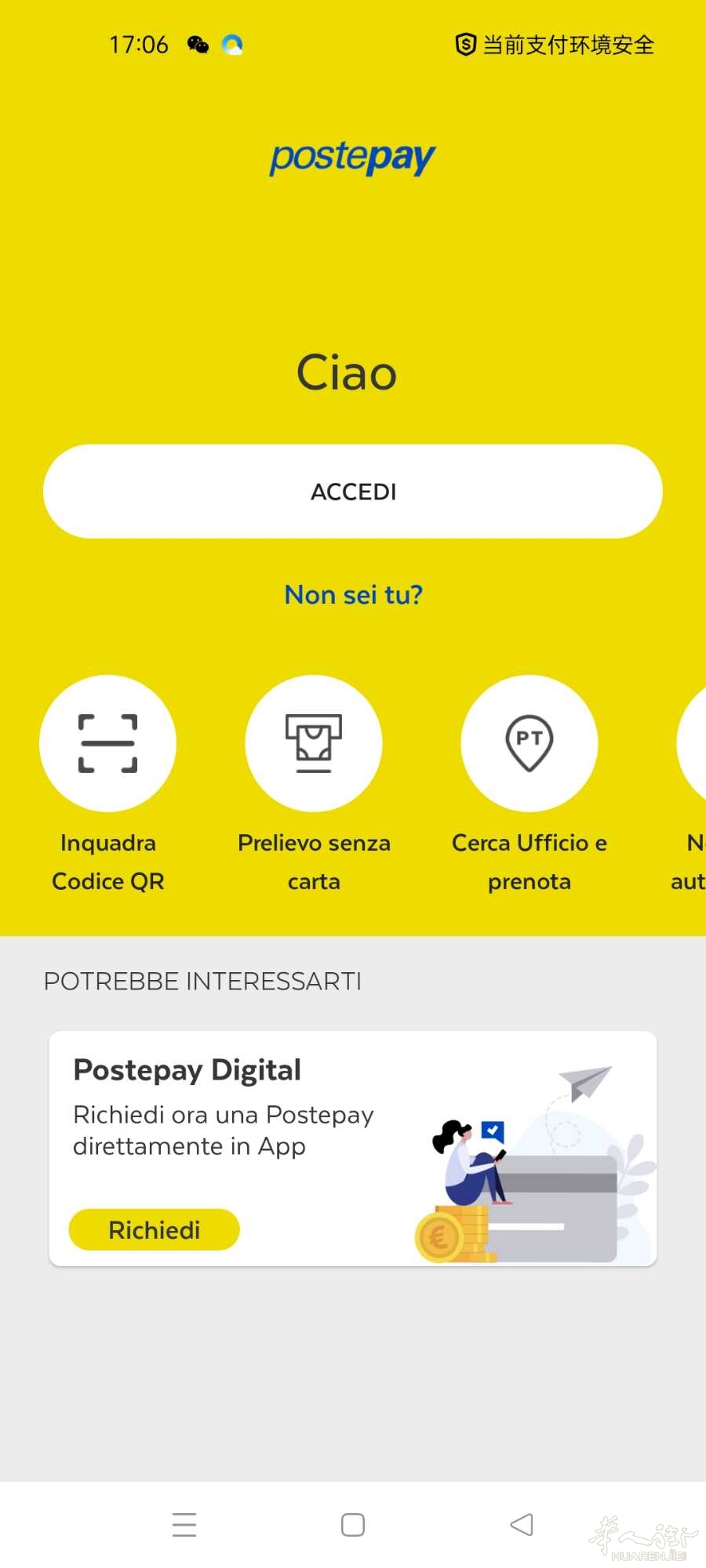Select the Prelievo senza carta ATM icon
The image size is (706, 1568).
pos(313,743)
